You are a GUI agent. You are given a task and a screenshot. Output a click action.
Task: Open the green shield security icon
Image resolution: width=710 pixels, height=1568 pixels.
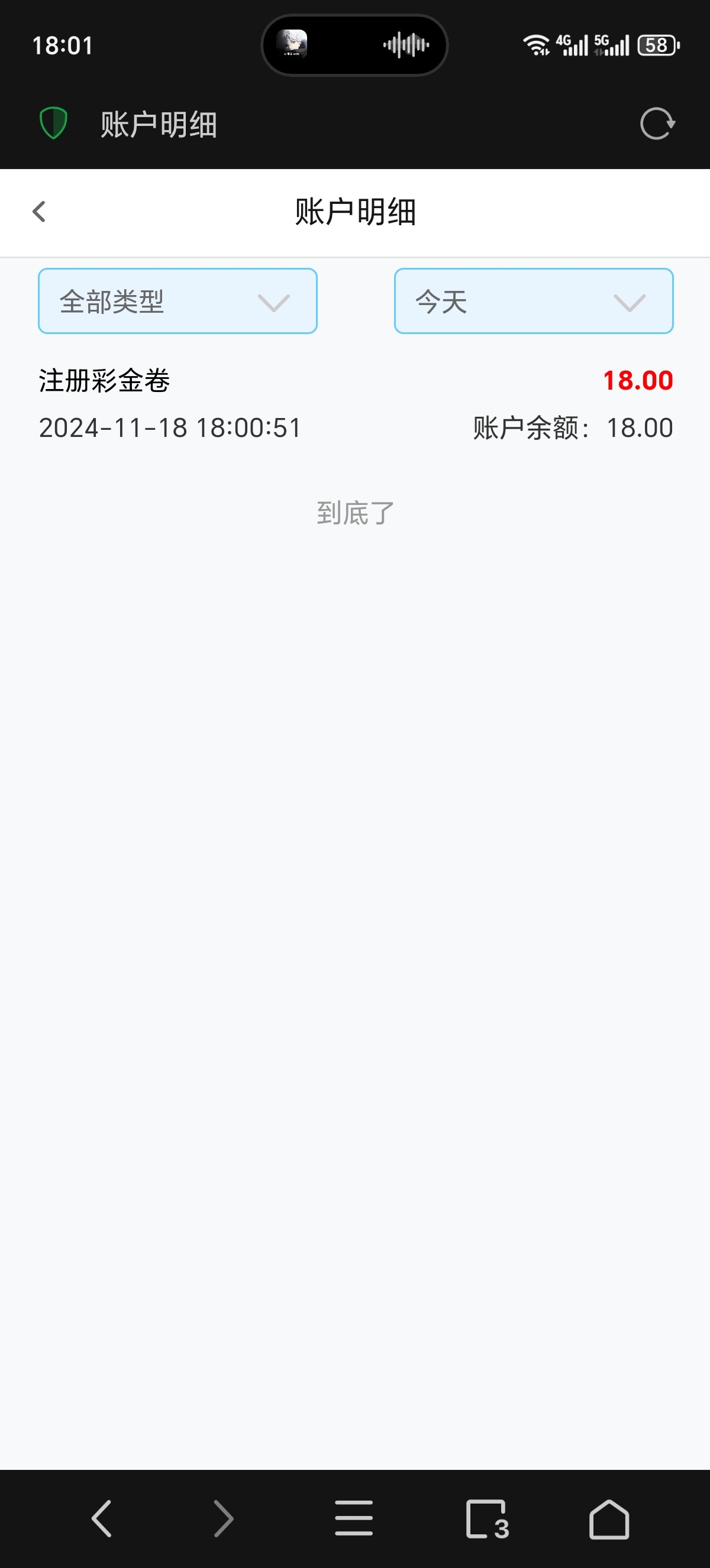click(x=53, y=124)
